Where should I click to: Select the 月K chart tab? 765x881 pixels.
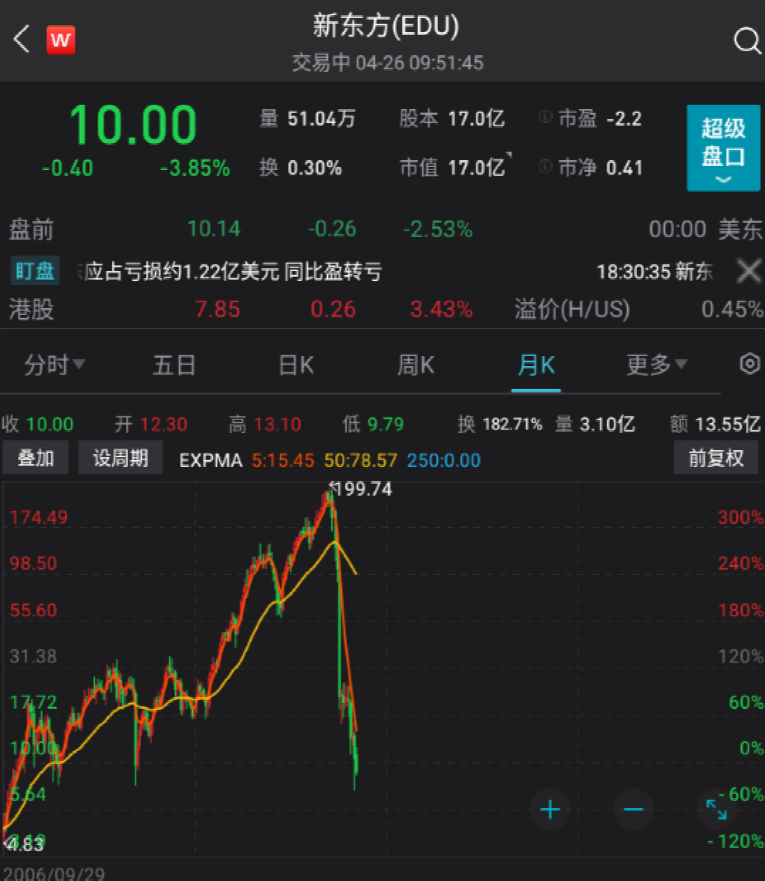[536, 365]
